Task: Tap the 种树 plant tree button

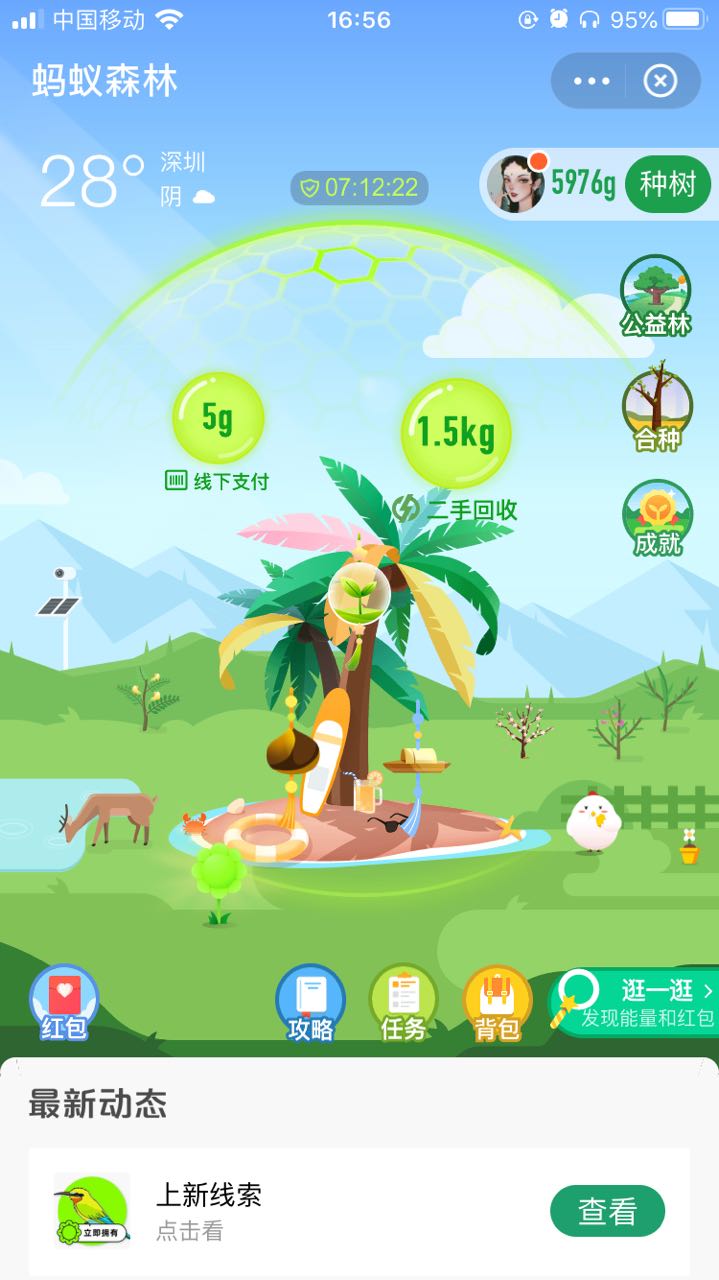Action: tap(667, 184)
